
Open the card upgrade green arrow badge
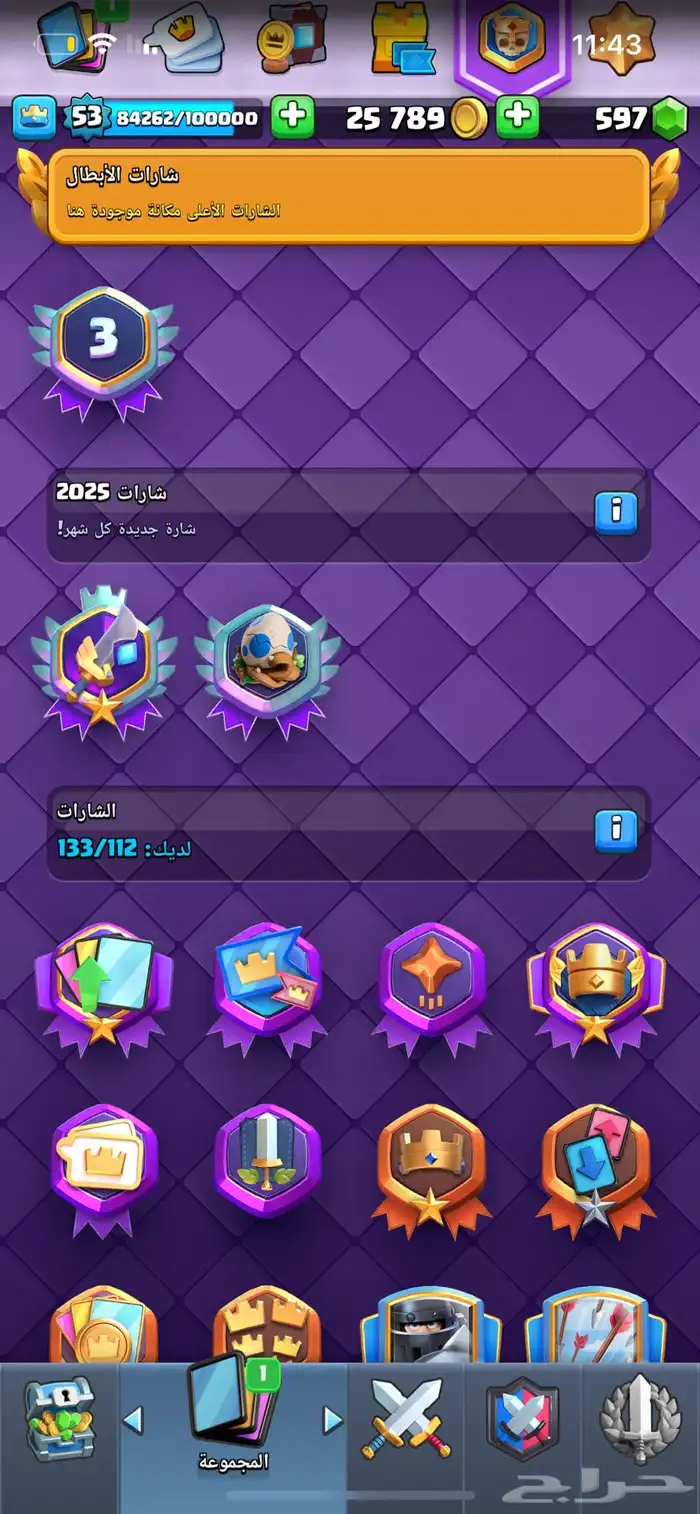click(x=104, y=987)
